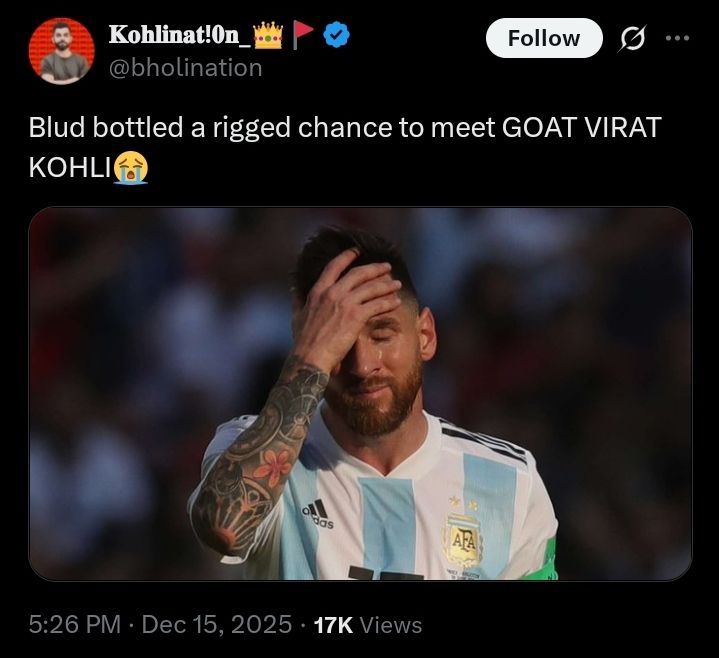Open the @bholination profile handle
The image size is (719, 658).
[x=184, y=68]
